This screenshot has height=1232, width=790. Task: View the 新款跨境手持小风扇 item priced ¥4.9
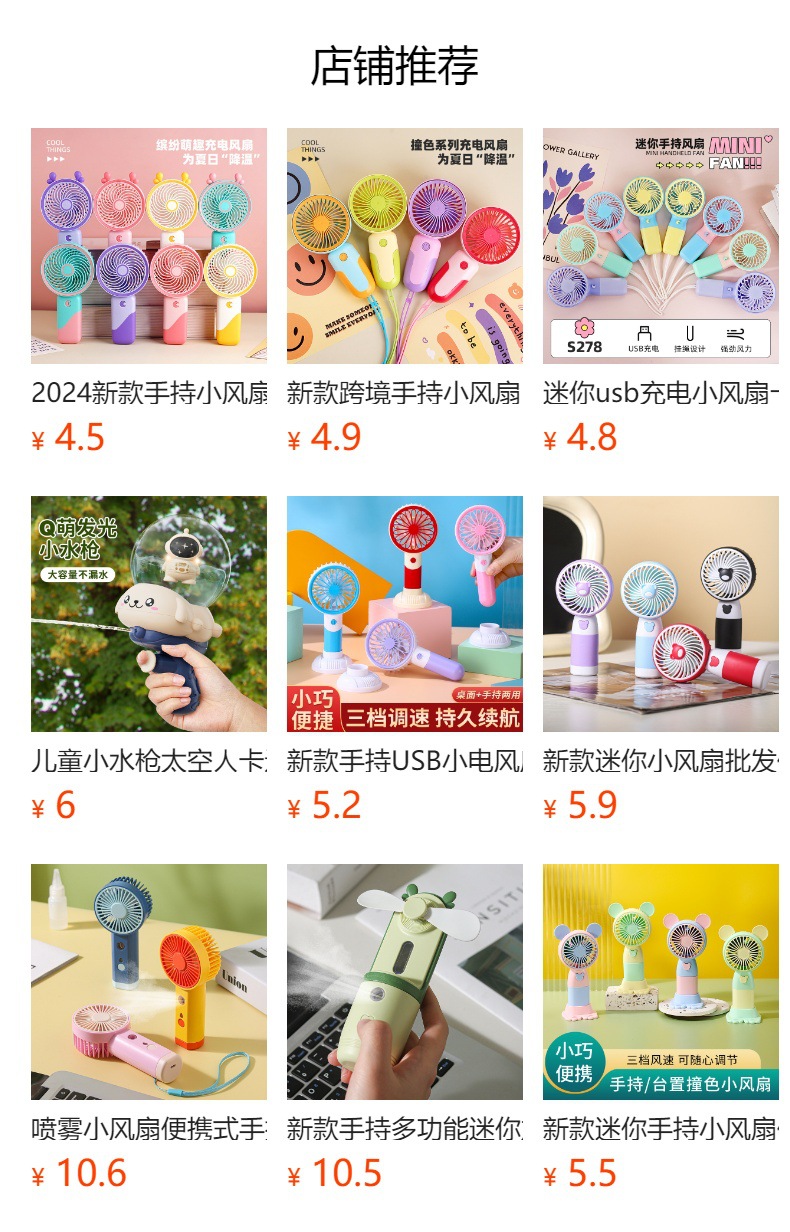tap(405, 246)
